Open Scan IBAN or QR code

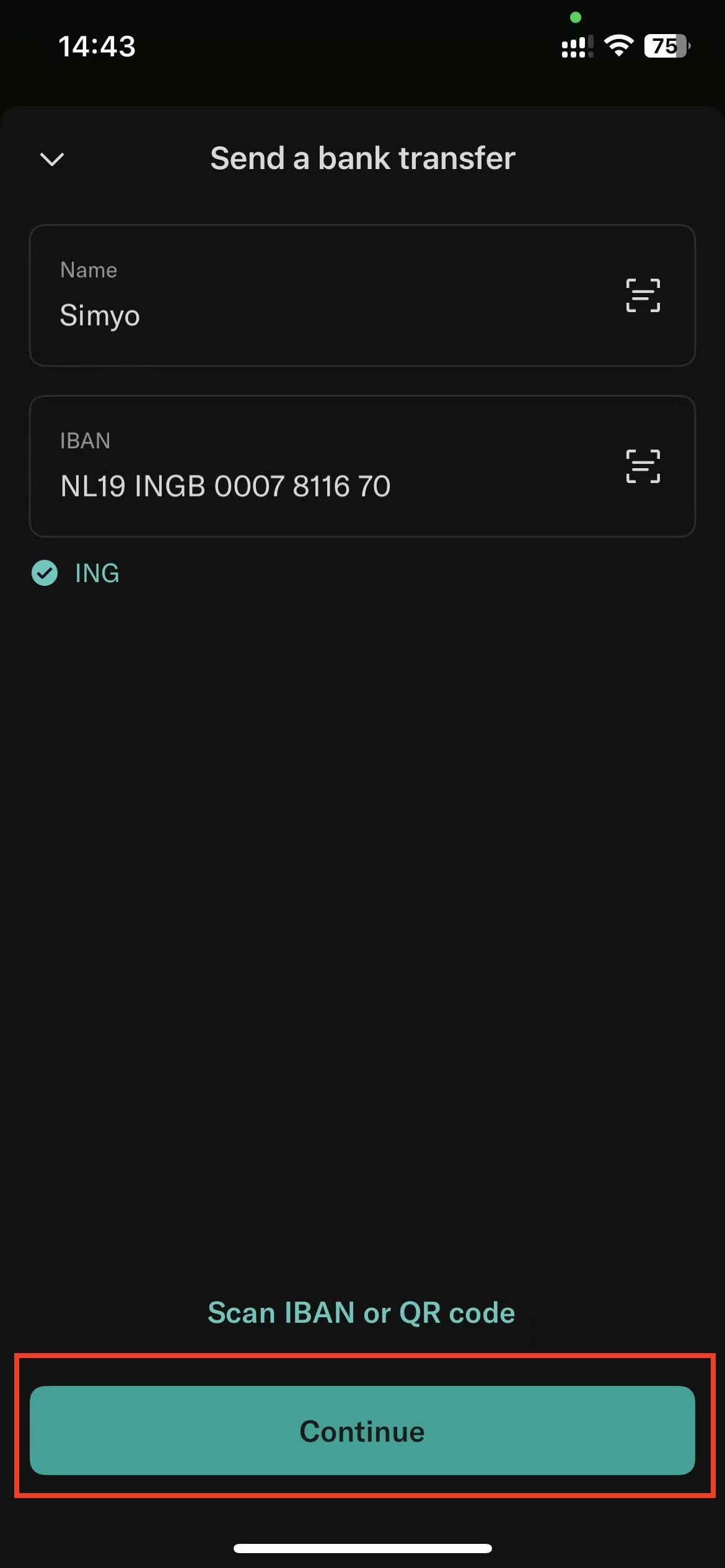click(x=362, y=1312)
